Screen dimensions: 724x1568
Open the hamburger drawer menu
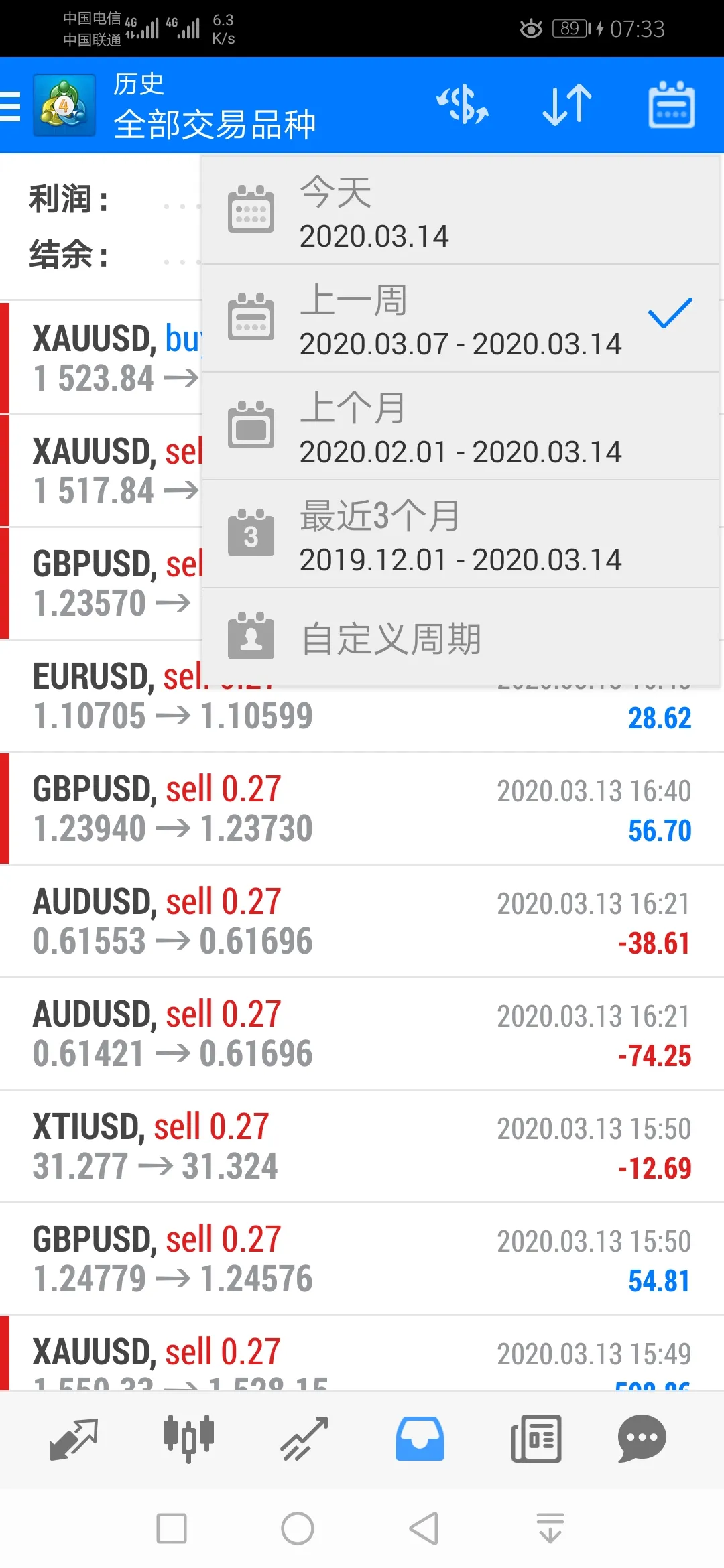click(x=11, y=106)
